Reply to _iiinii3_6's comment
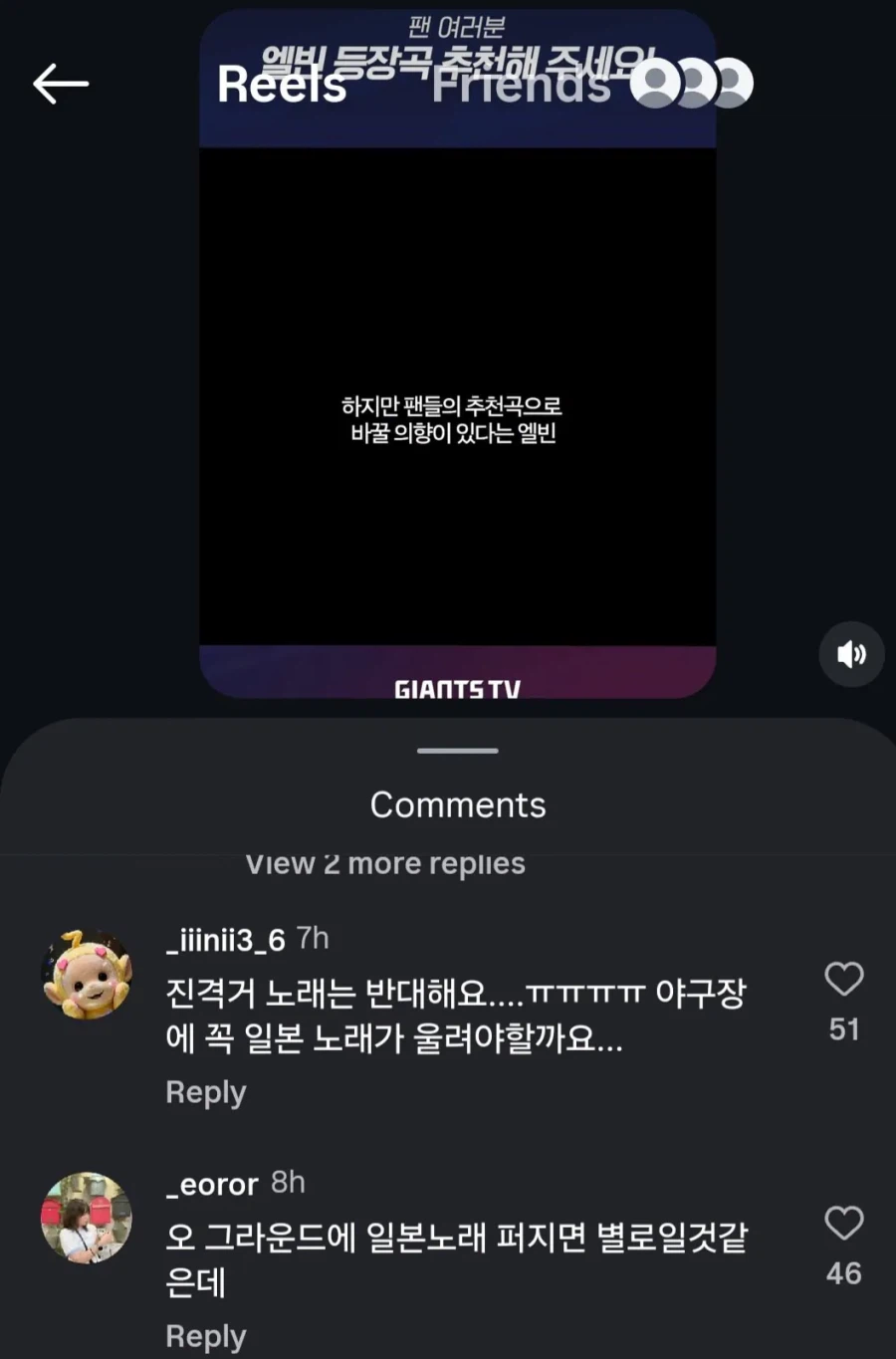The image size is (896, 1359). [x=205, y=1092]
